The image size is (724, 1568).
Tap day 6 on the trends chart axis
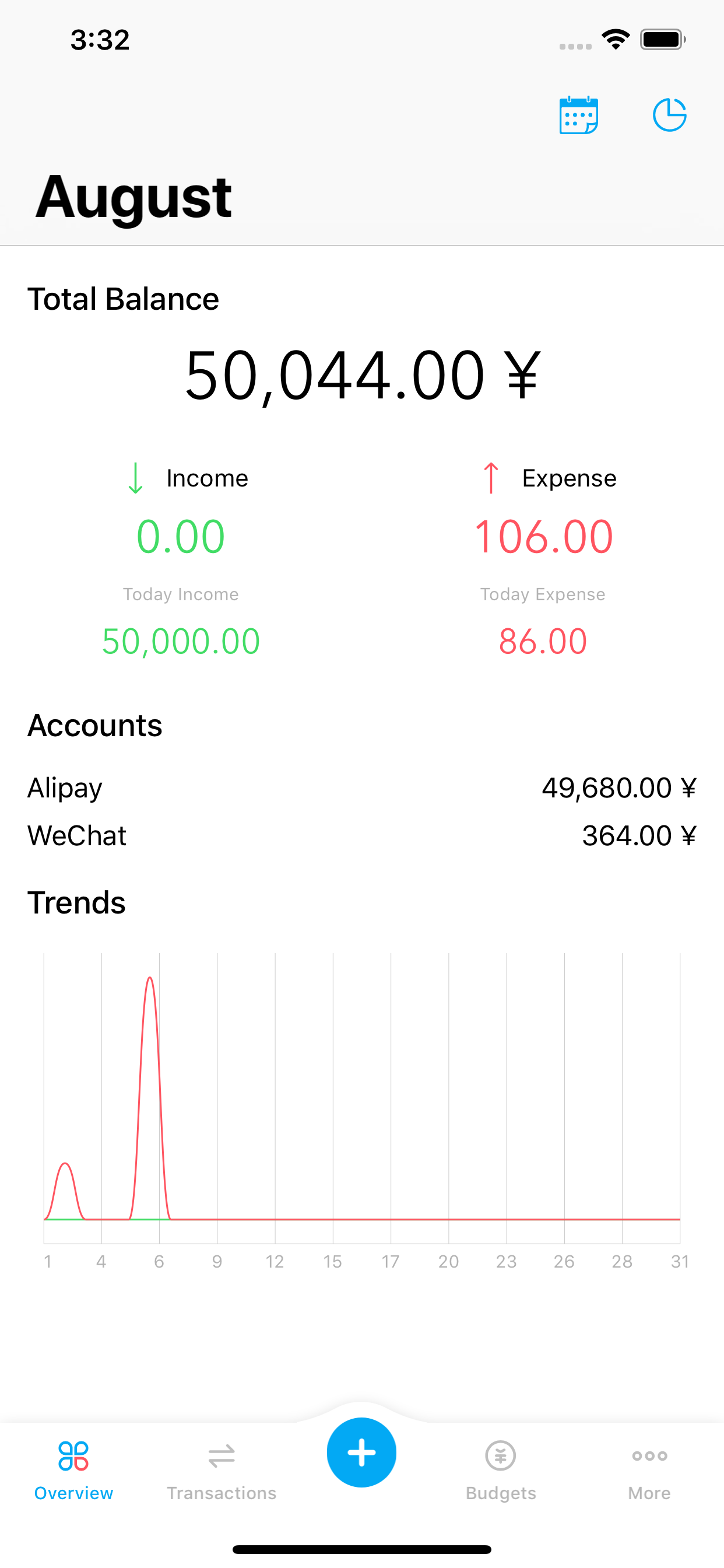click(159, 1261)
